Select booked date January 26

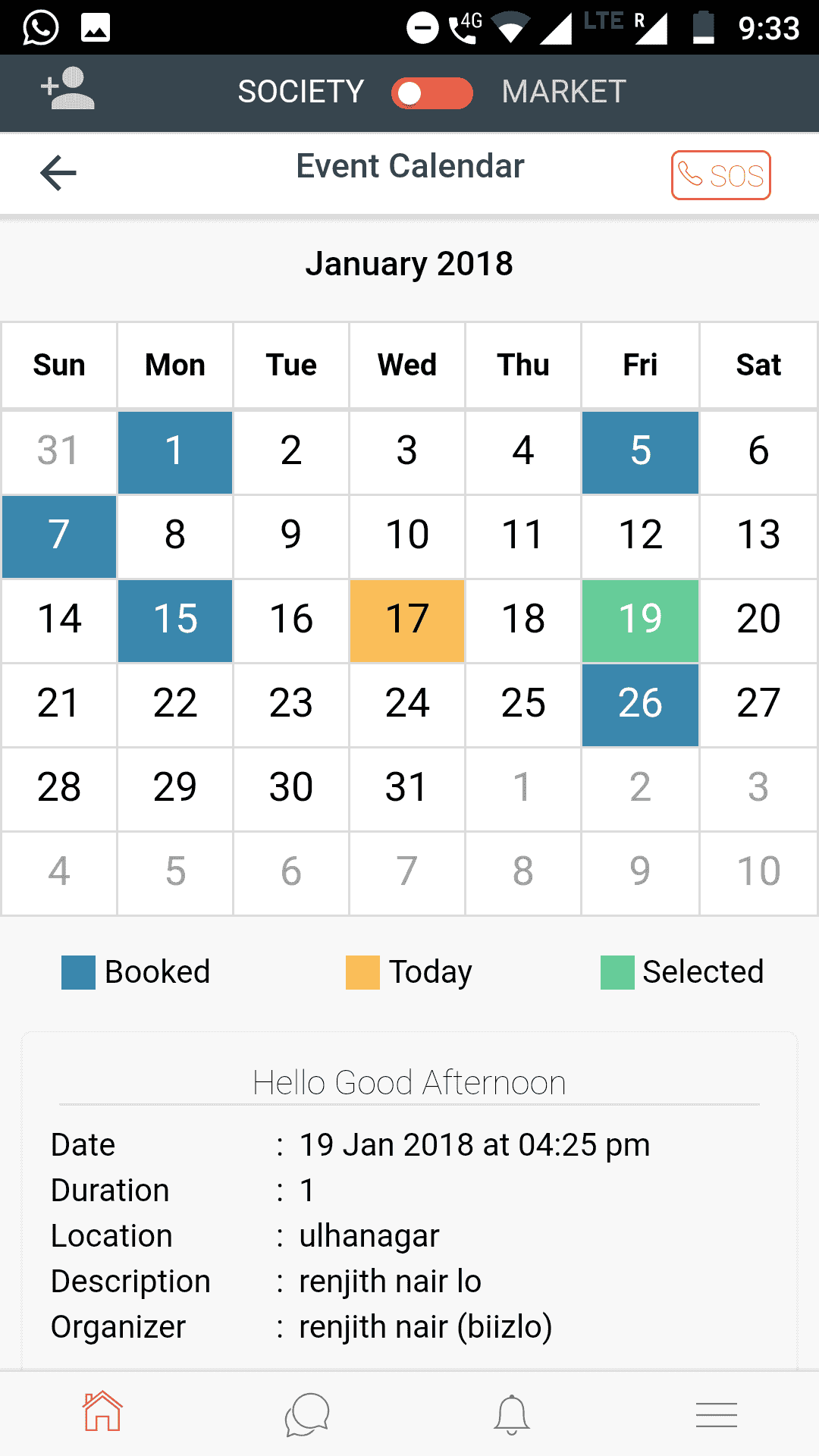click(x=640, y=704)
